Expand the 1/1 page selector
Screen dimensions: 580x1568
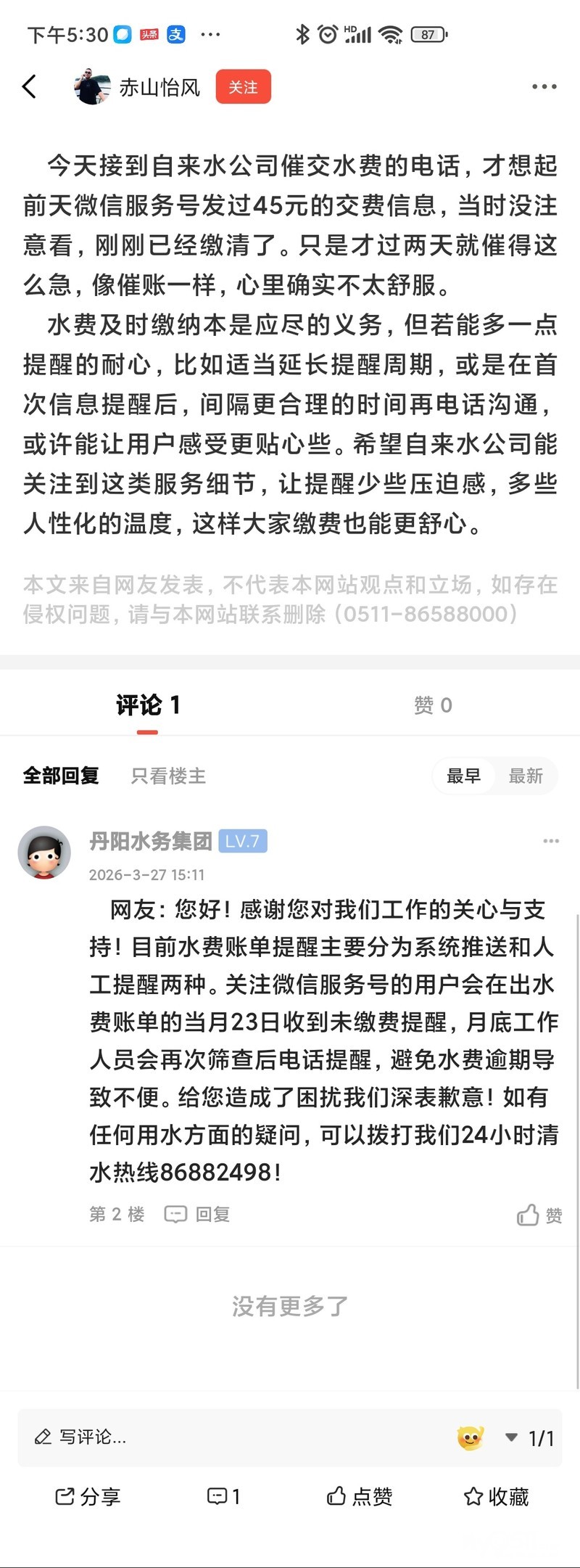click(x=530, y=1437)
